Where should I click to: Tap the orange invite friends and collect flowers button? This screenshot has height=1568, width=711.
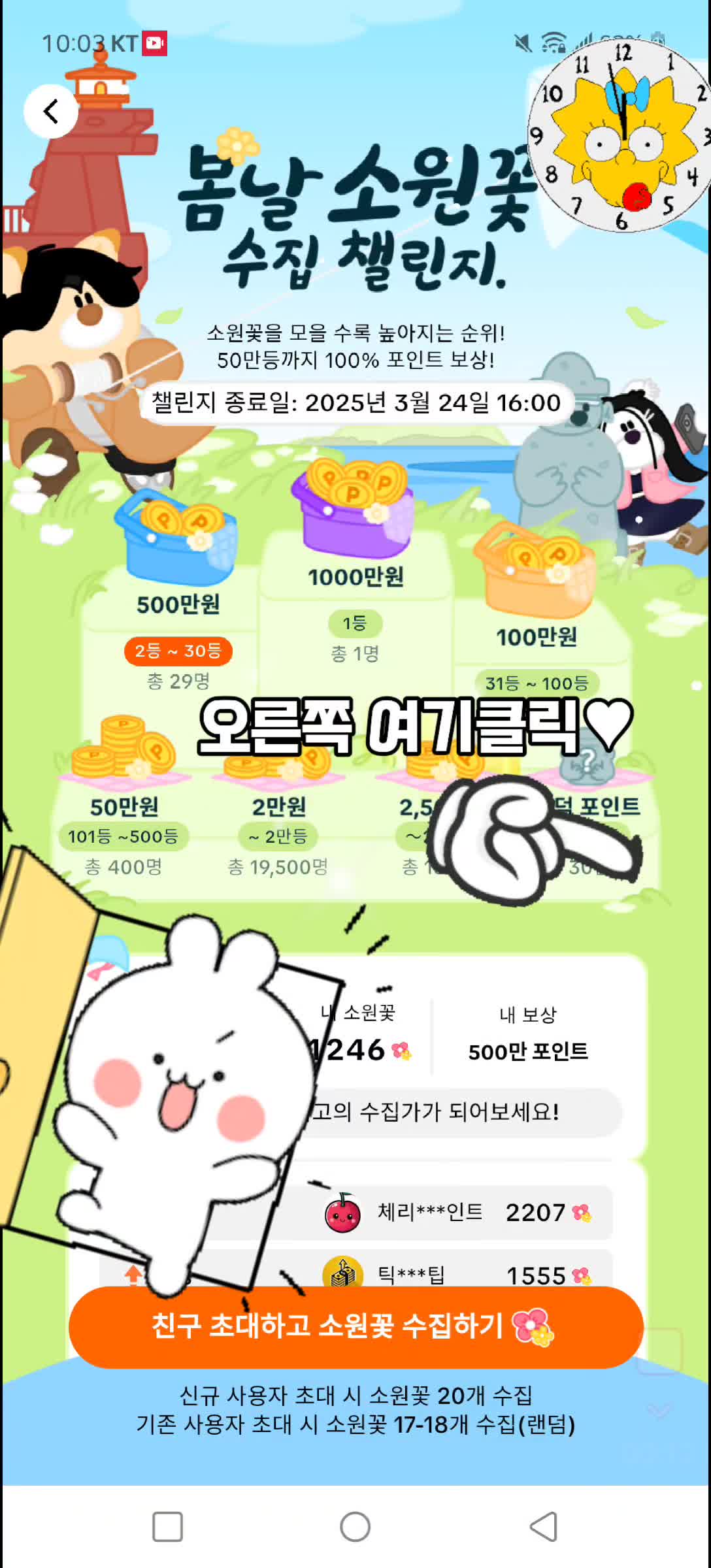click(355, 1326)
